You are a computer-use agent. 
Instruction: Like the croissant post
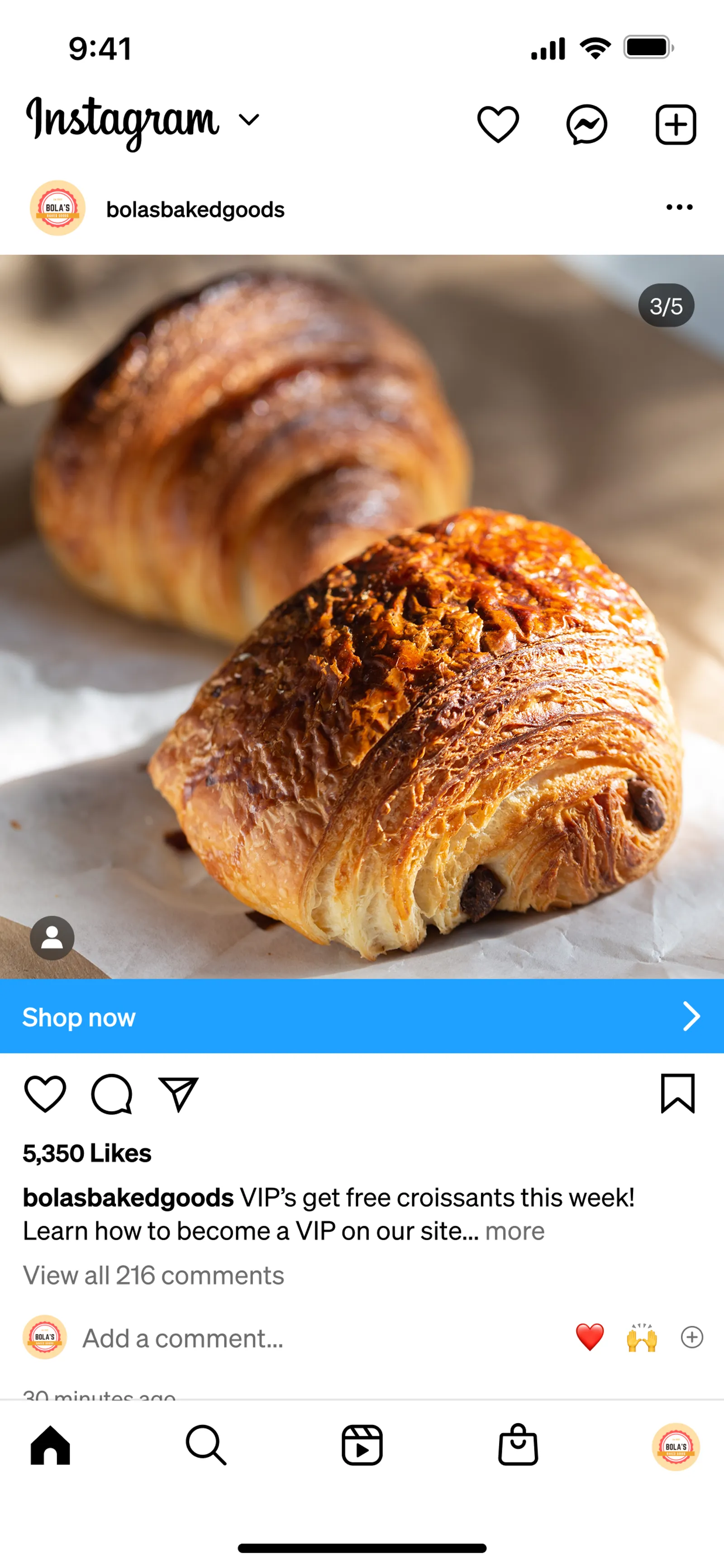[45, 1094]
